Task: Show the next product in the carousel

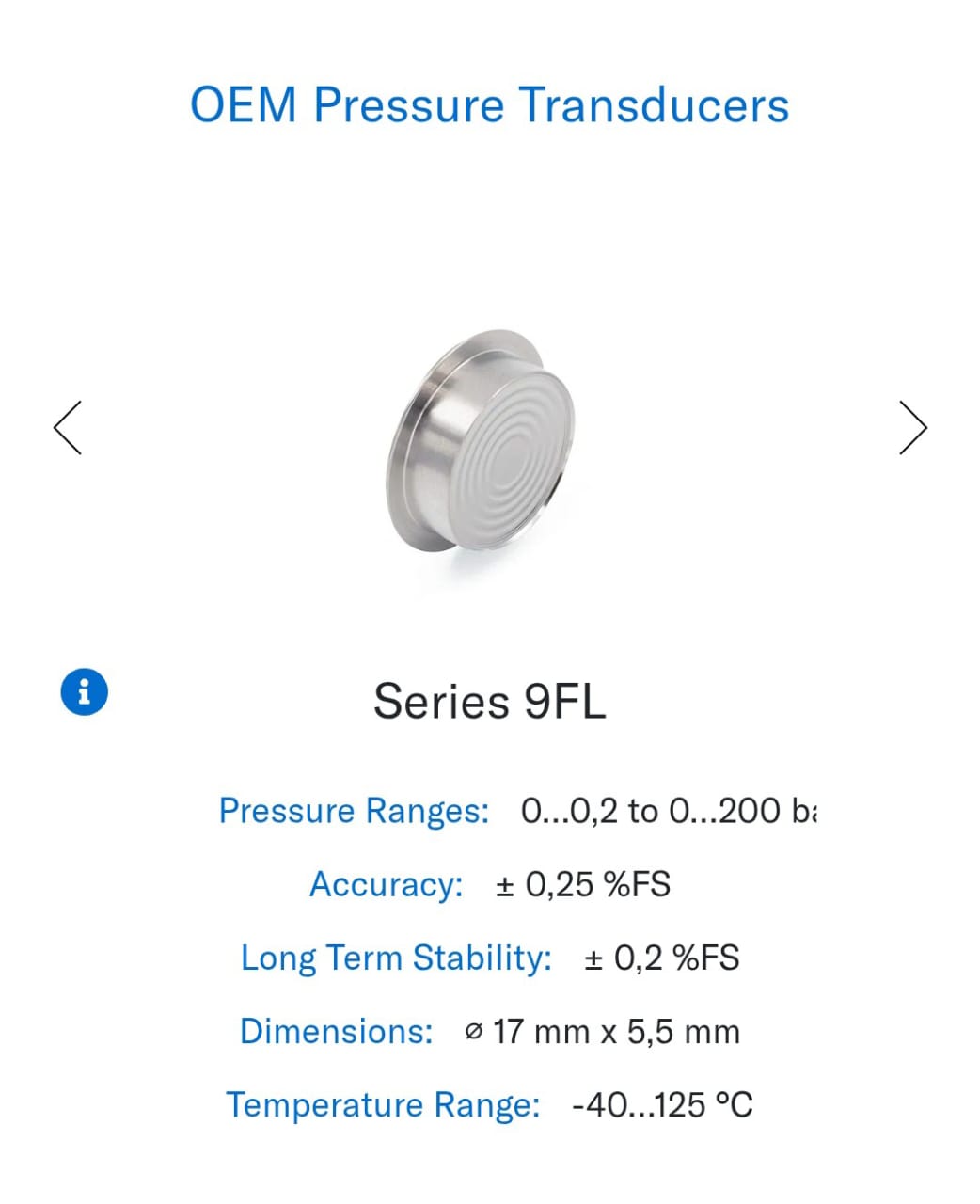Action: coord(912,428)
